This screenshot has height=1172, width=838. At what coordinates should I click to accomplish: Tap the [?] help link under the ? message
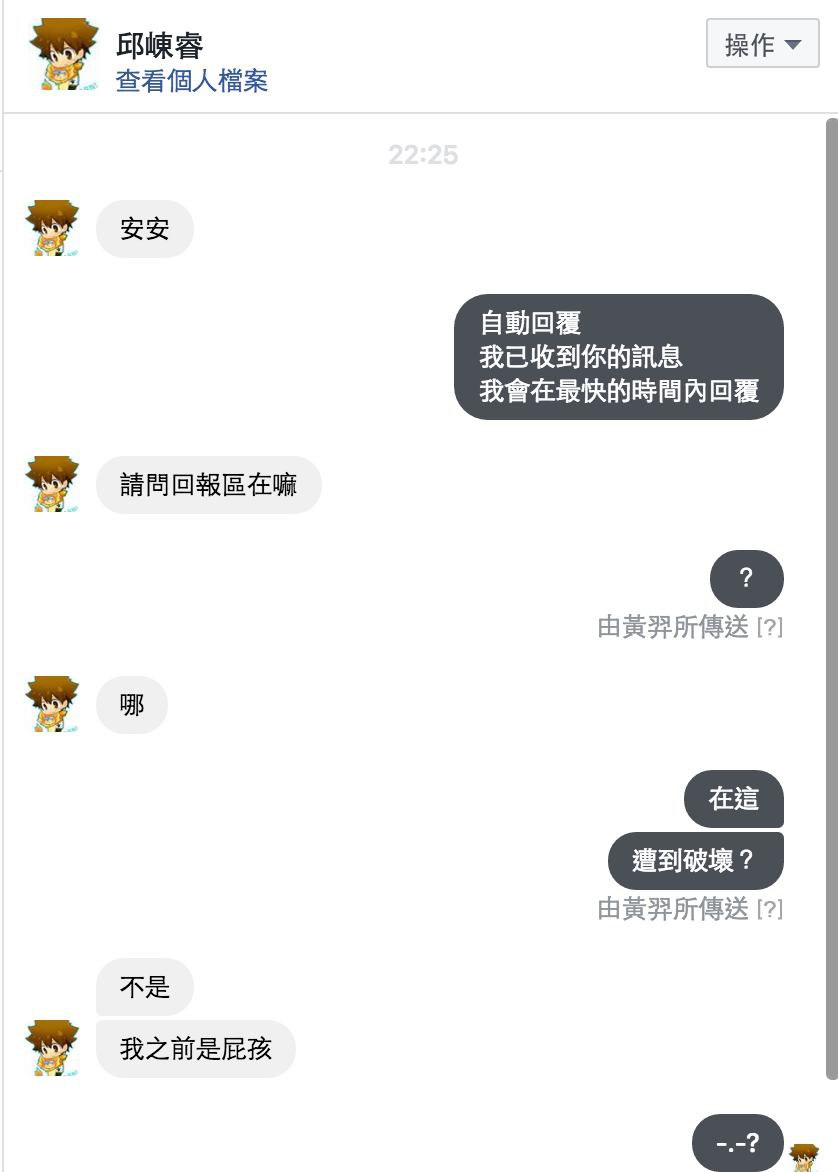[x=769, y=628]
